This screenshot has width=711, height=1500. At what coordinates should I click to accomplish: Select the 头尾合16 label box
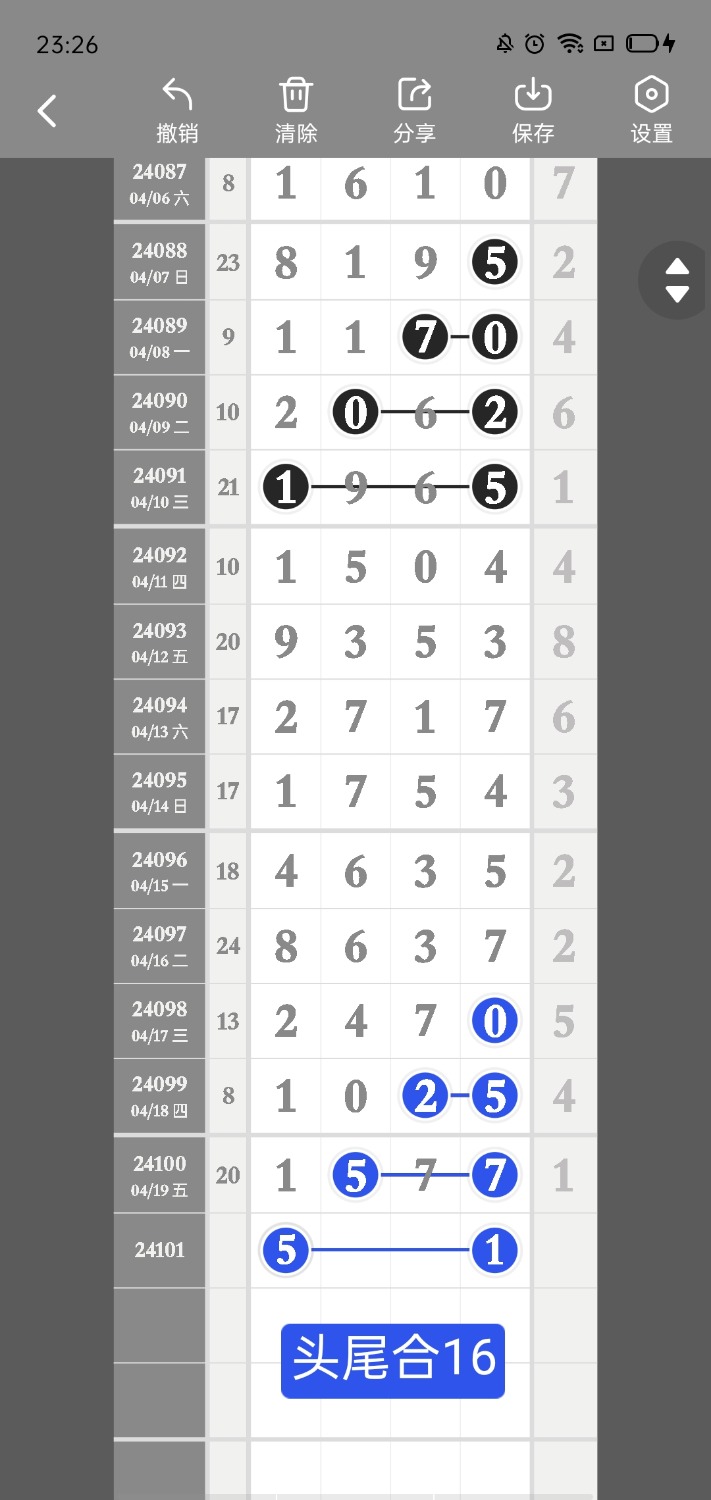393,1360
